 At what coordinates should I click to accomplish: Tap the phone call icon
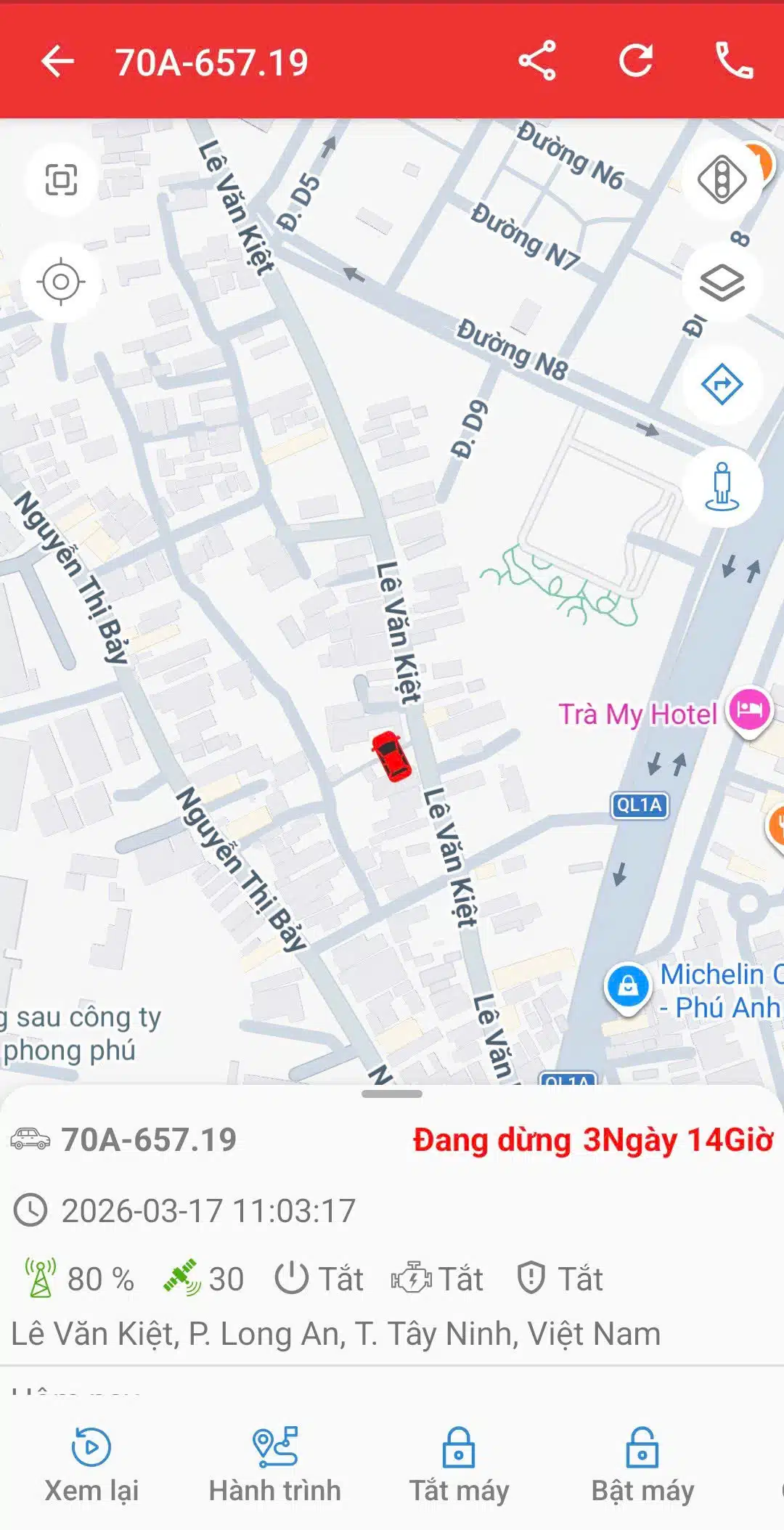734,60
